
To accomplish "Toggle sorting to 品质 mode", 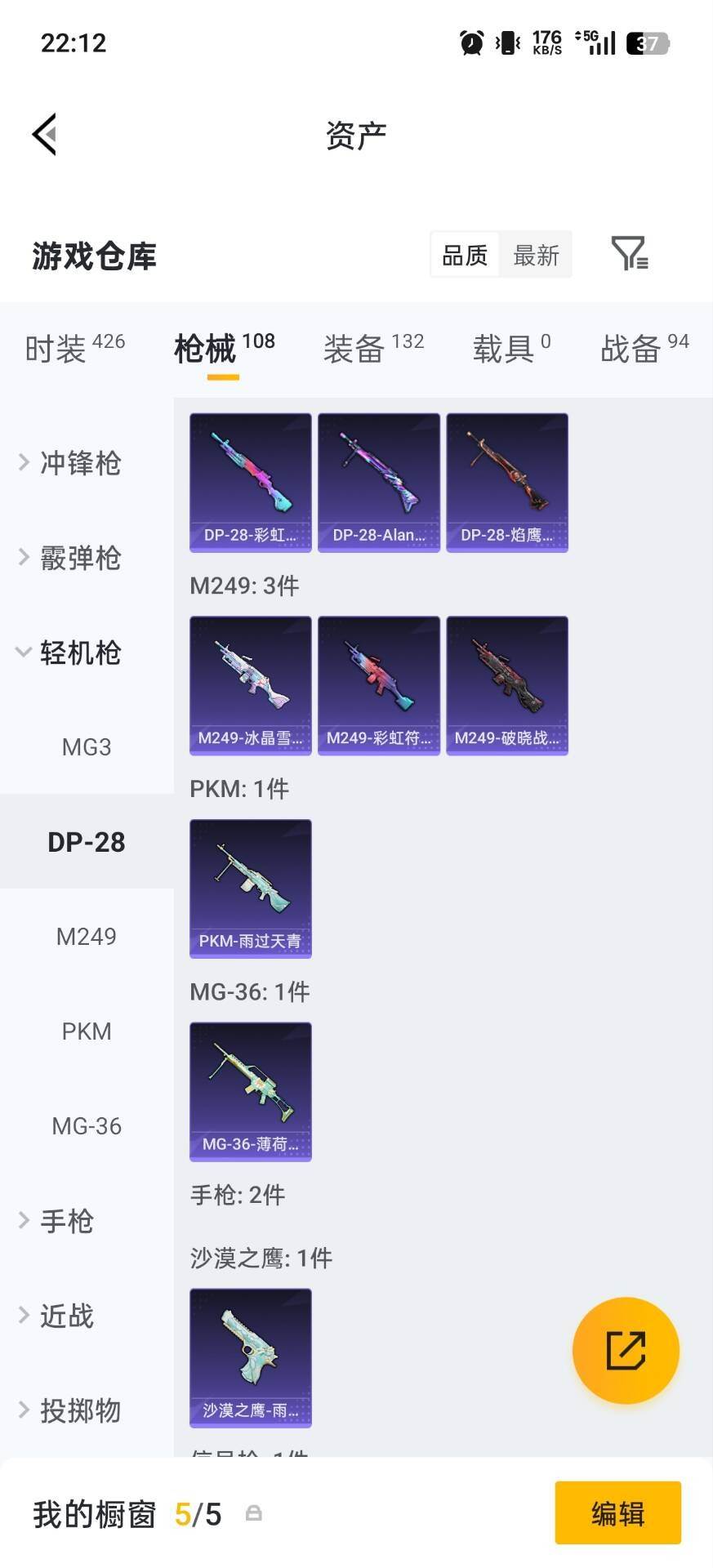I will point(463,254).
